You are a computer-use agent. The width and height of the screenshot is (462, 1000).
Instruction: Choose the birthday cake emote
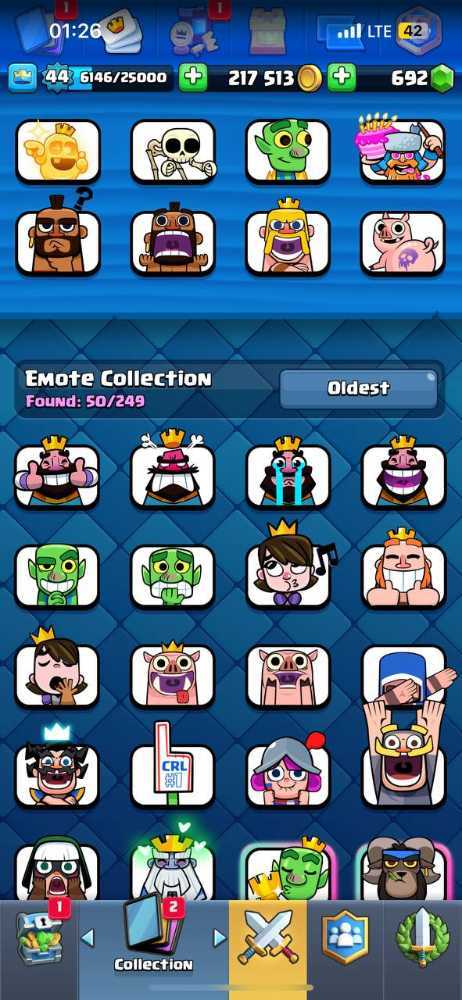pyautogui.click(x=403, y=151)
